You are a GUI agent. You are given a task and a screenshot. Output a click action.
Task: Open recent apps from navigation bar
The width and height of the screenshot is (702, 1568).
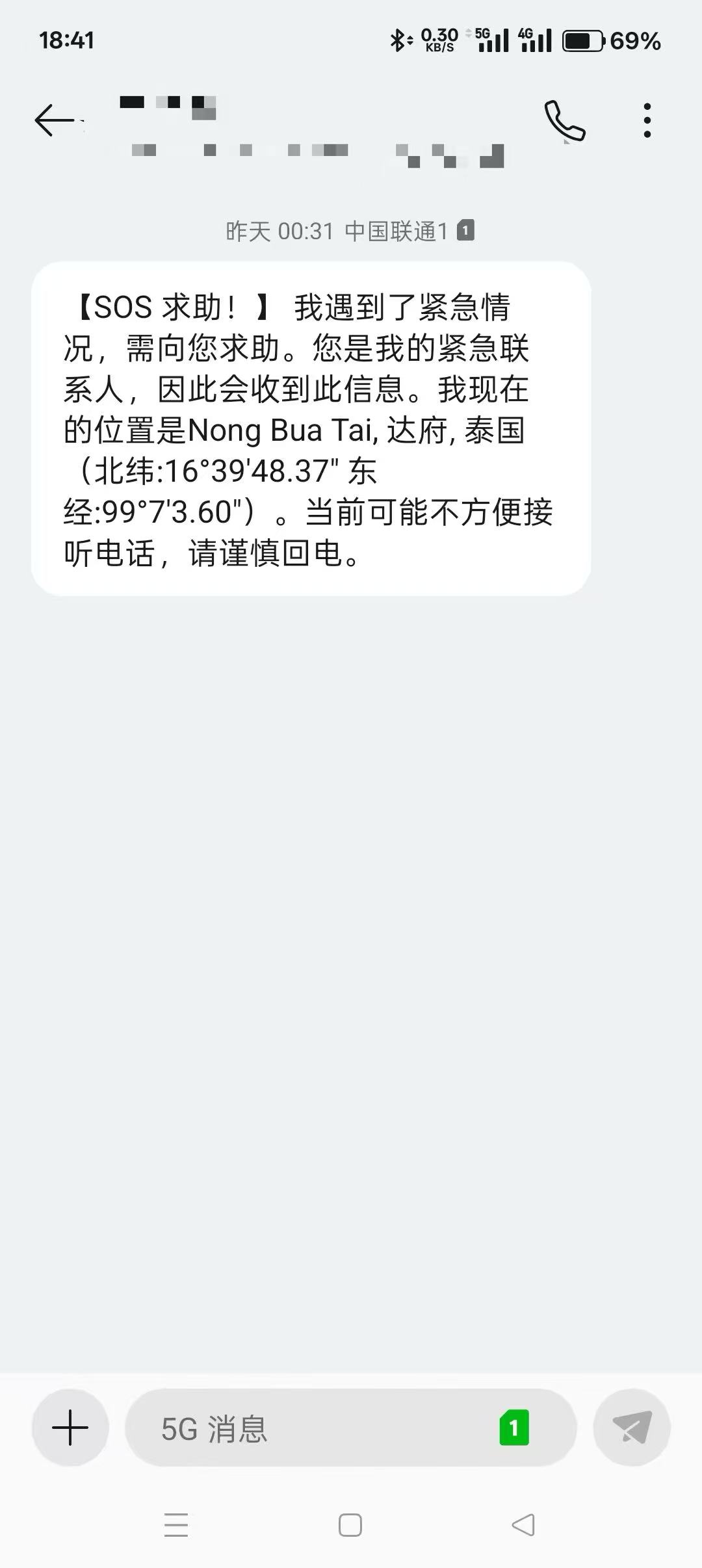[x=176, y=1524]
